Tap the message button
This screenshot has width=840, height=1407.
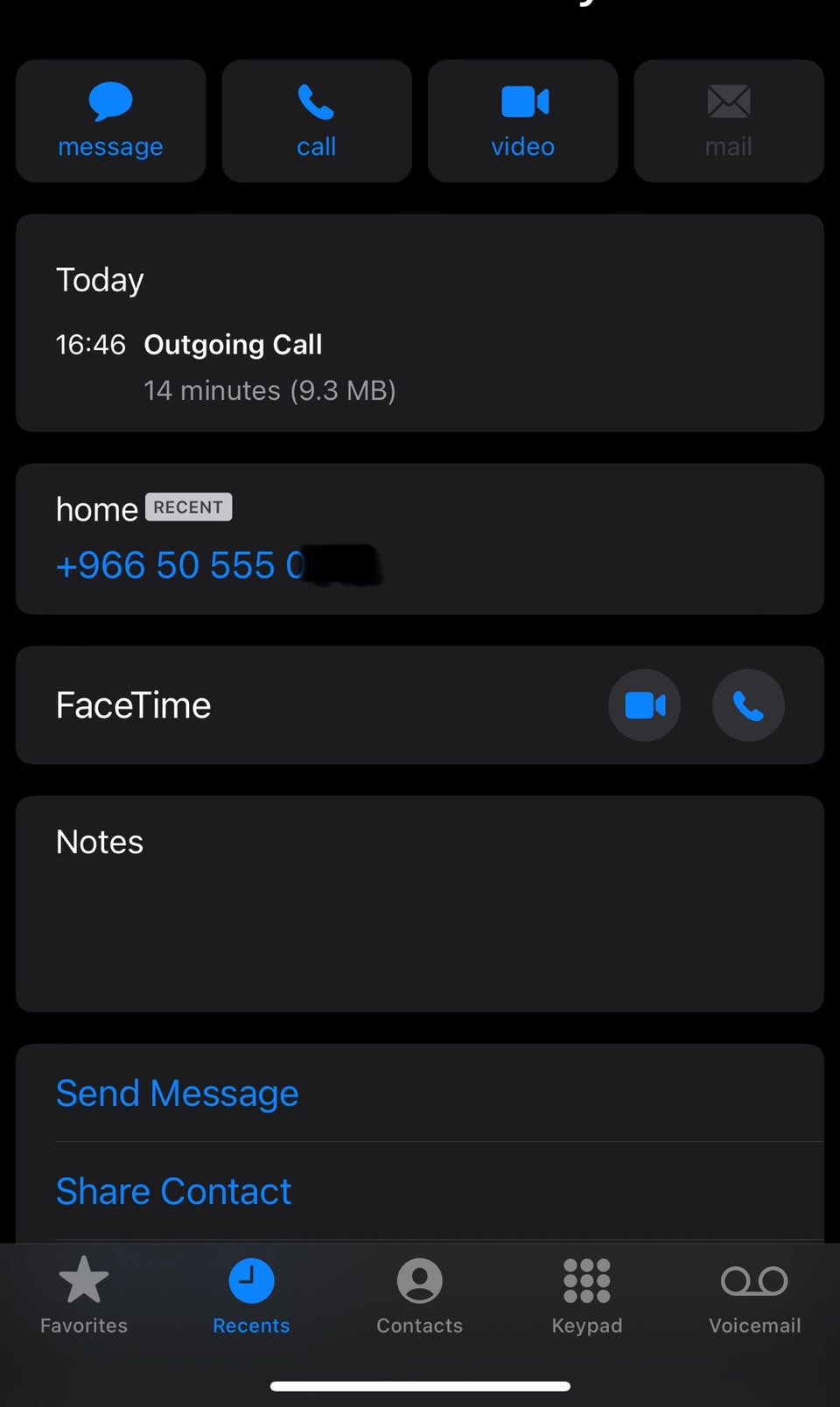click(110, 121)
